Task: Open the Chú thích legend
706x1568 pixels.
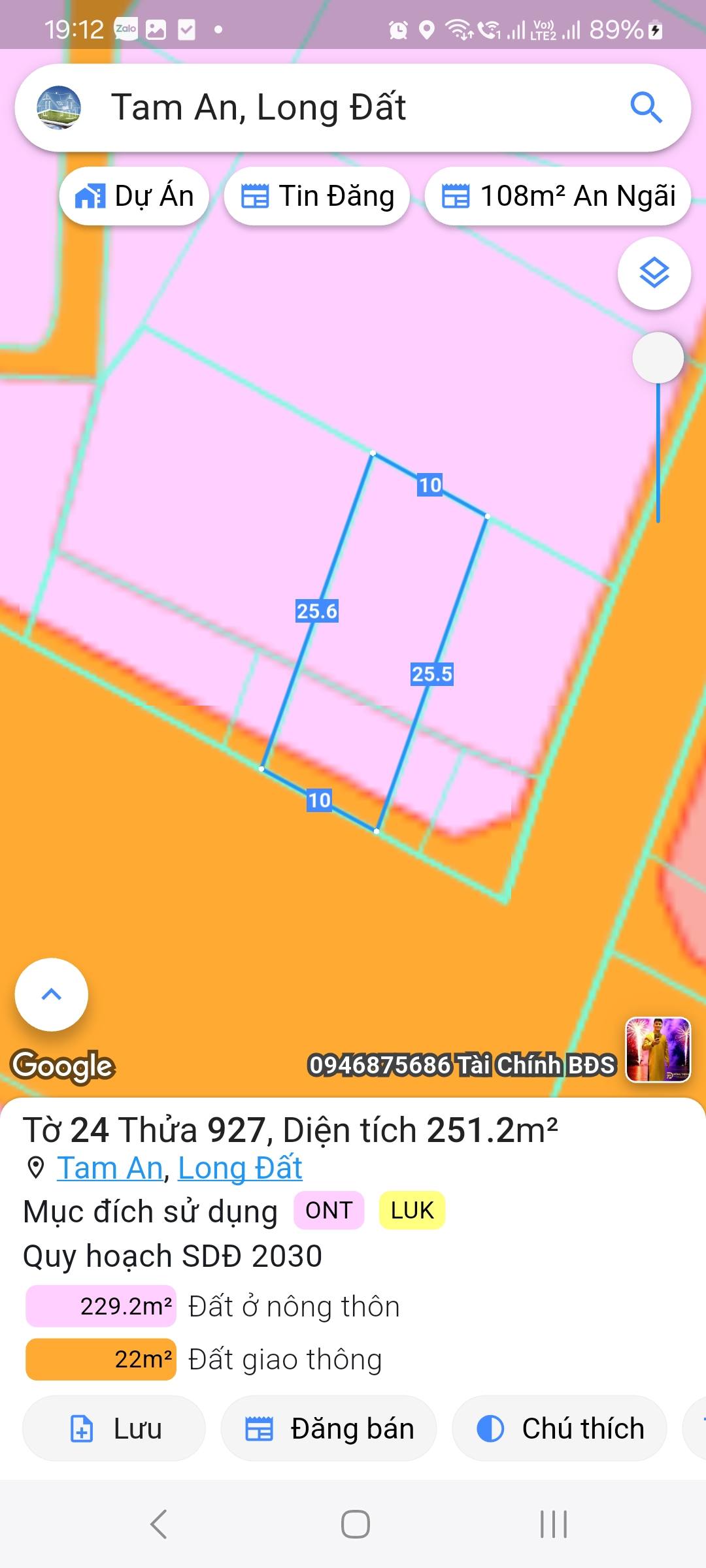Action: coord(560,1428)
